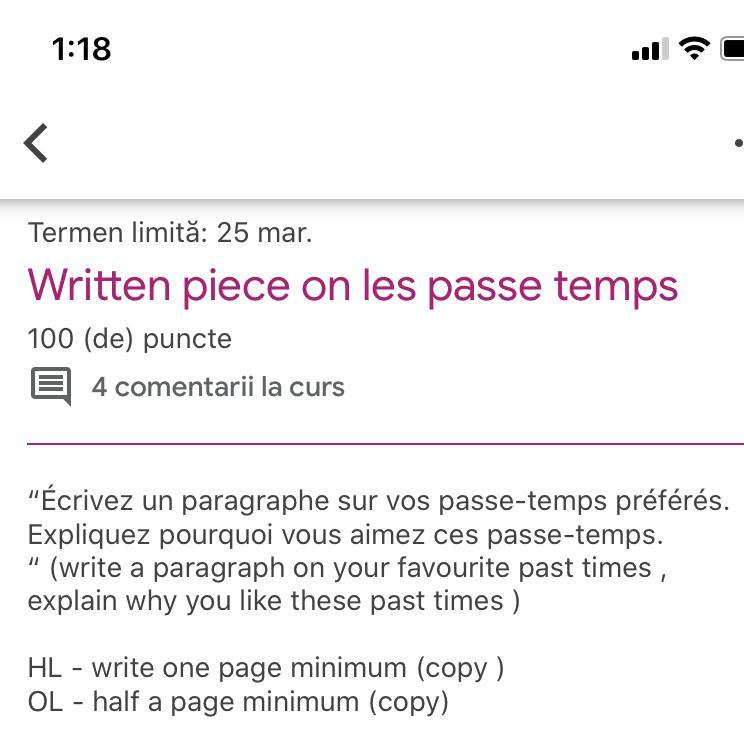Screen dimensions: 744x744
Task: Open the 4 comentarii la curs
Action: tap(217, 387)
